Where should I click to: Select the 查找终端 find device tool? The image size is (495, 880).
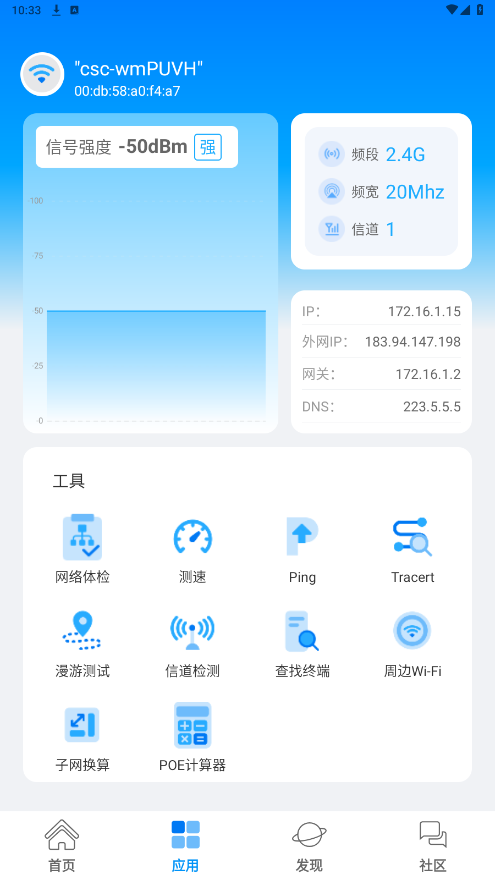tap(302, 643)
